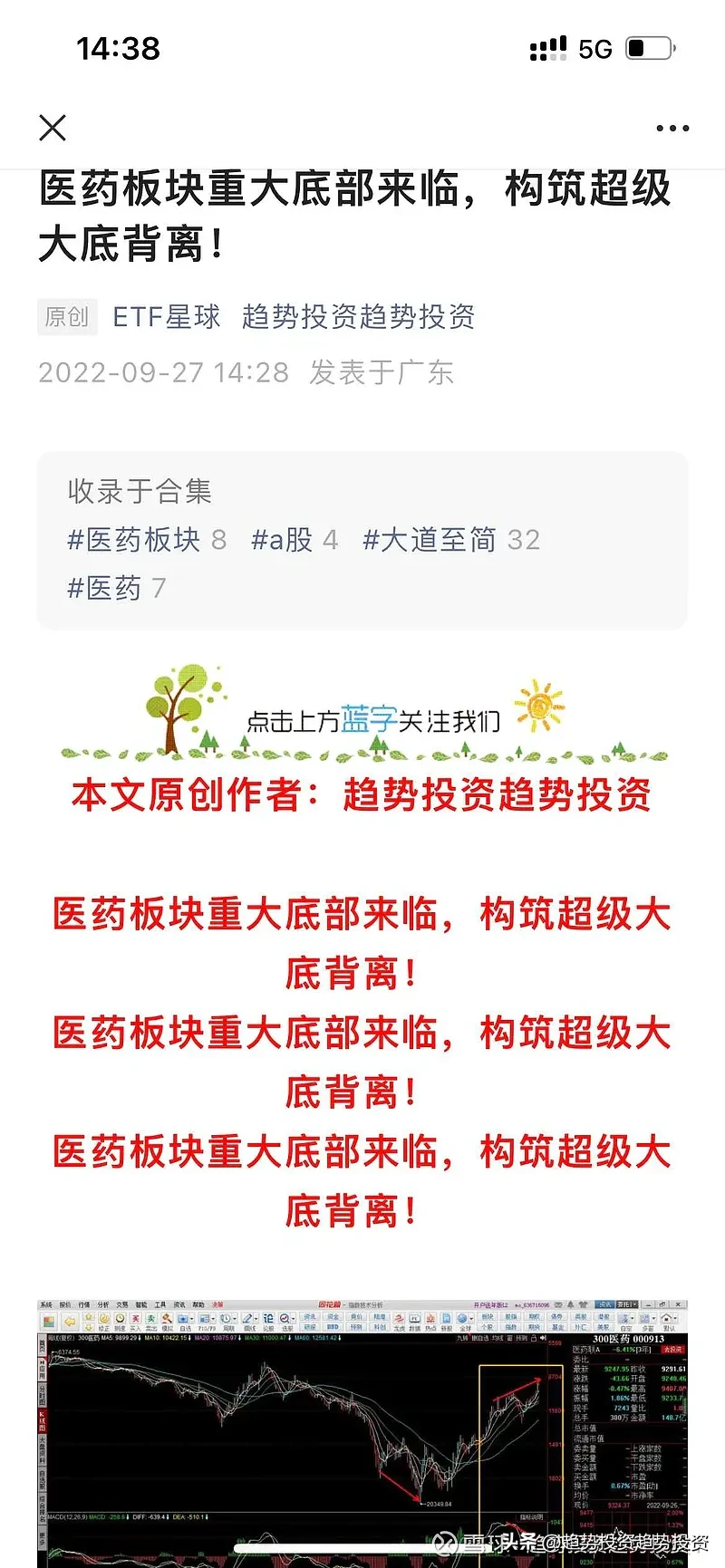Open the ETF星球 account link
725x1568 pixels.
167,317
